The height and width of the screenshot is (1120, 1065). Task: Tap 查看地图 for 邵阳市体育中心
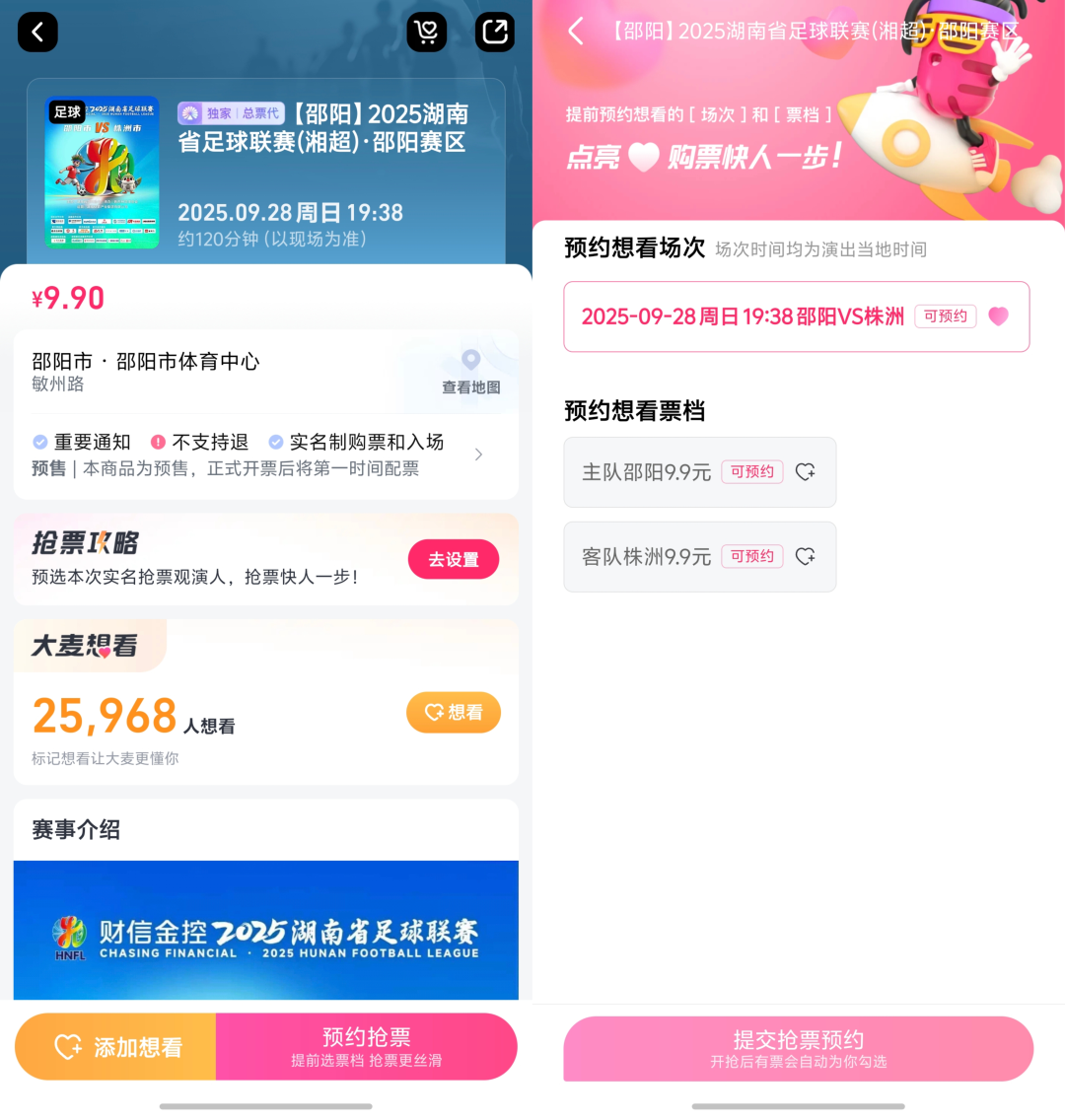point(471,373)
